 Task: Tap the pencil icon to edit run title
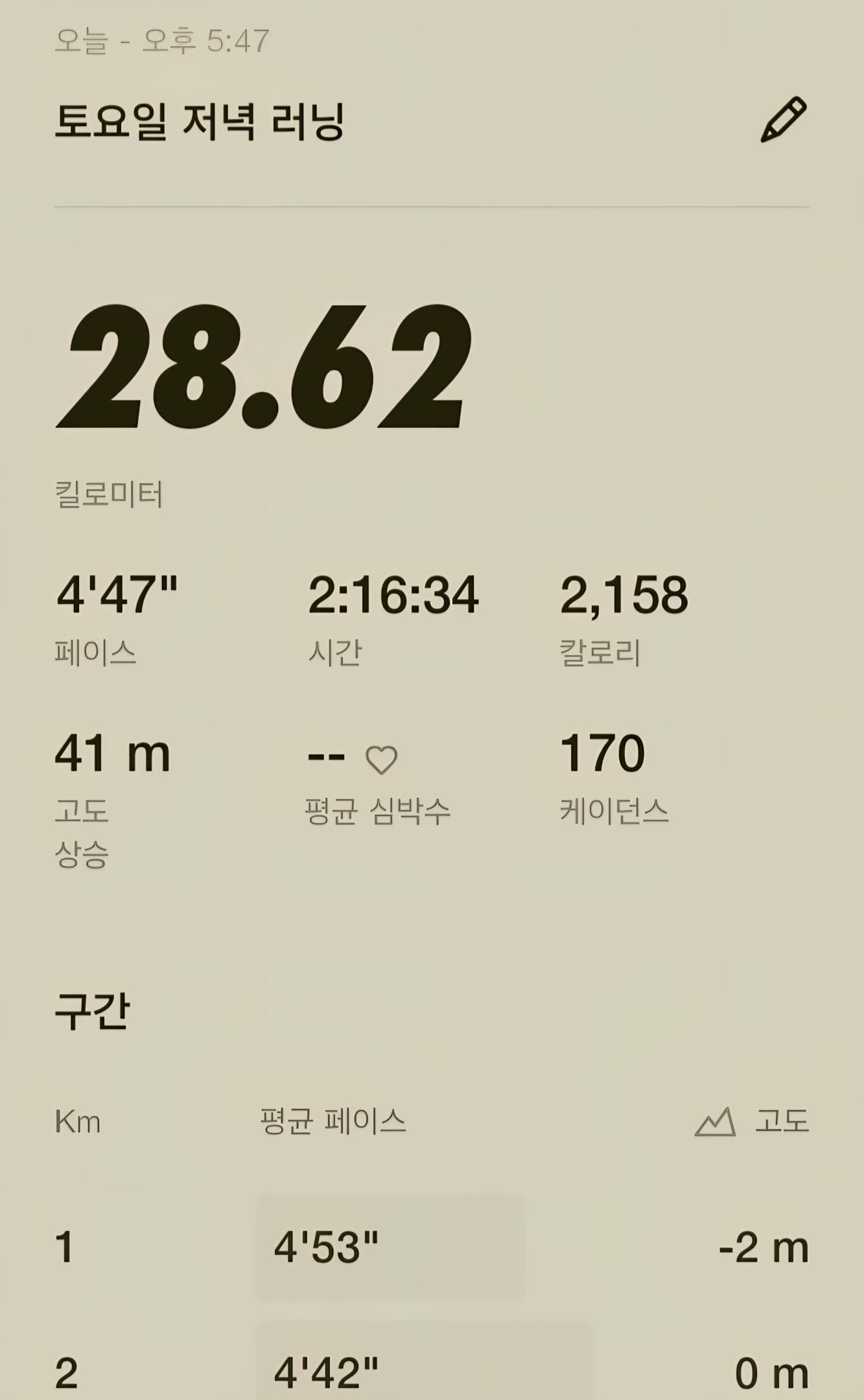783,120
